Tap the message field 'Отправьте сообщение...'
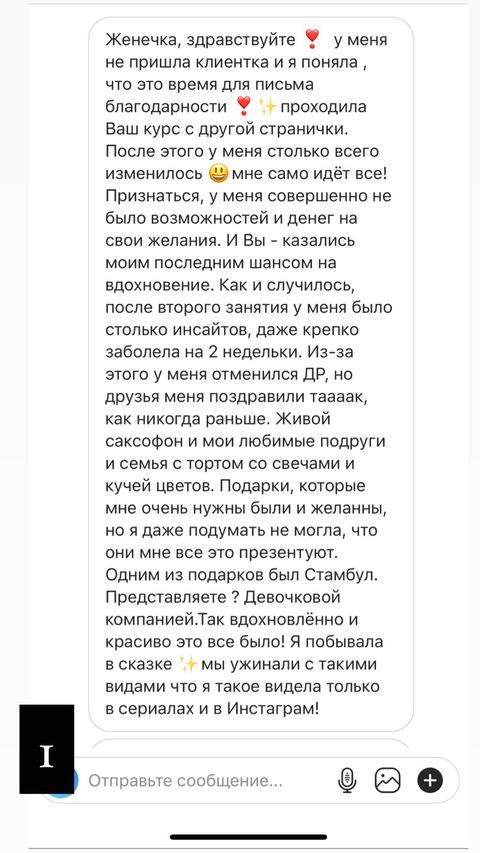The image size is (480, 853). [x=207, y=781]
